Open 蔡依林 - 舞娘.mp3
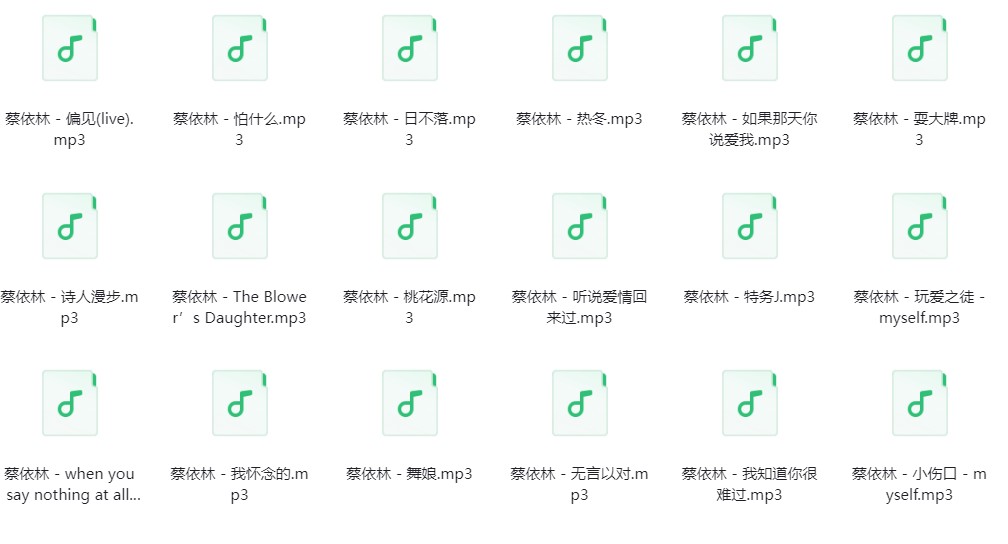Viewport: 1008px width, 544px height. (410, 404)
